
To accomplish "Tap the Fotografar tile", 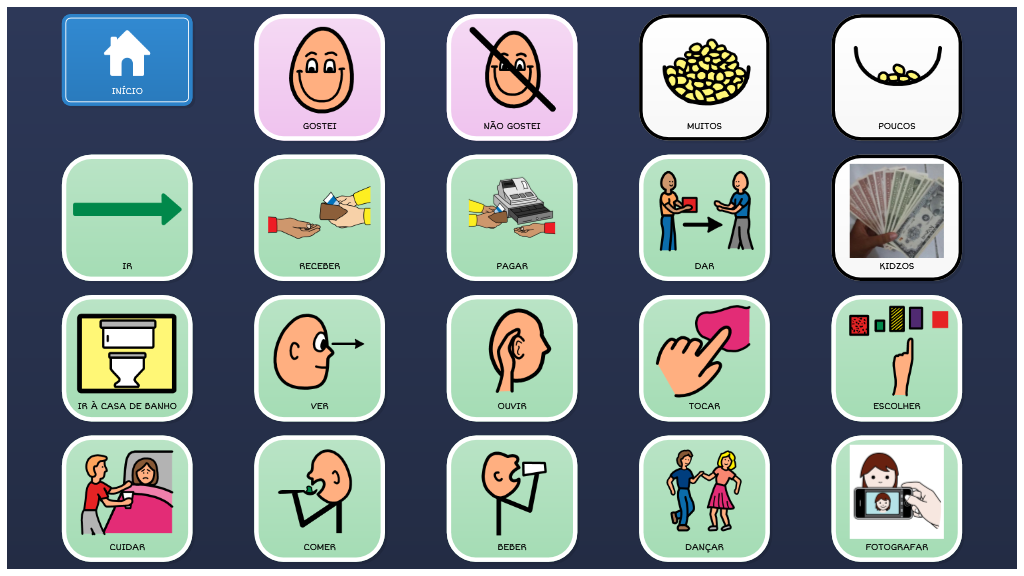I will (x=896, y=498).
